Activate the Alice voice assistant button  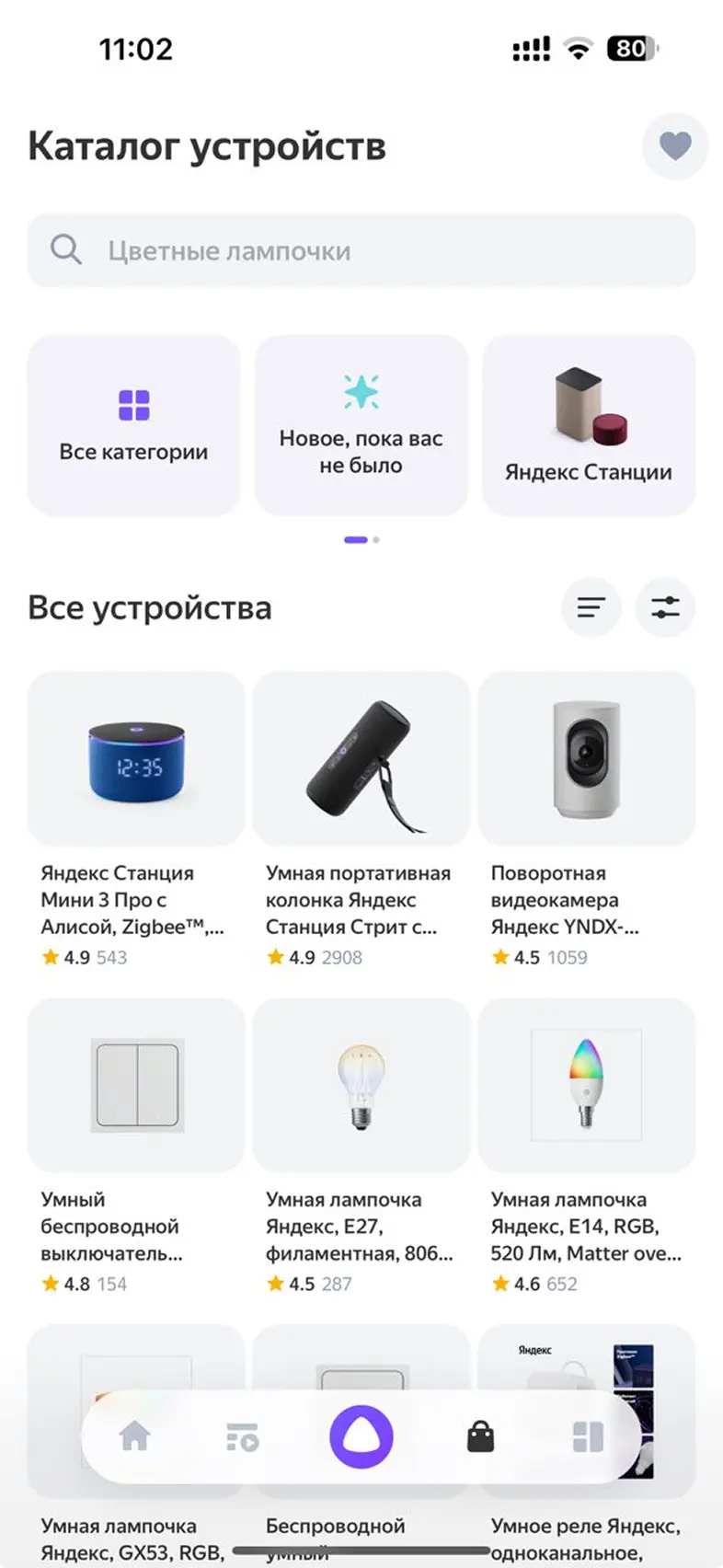(361, 1436)
